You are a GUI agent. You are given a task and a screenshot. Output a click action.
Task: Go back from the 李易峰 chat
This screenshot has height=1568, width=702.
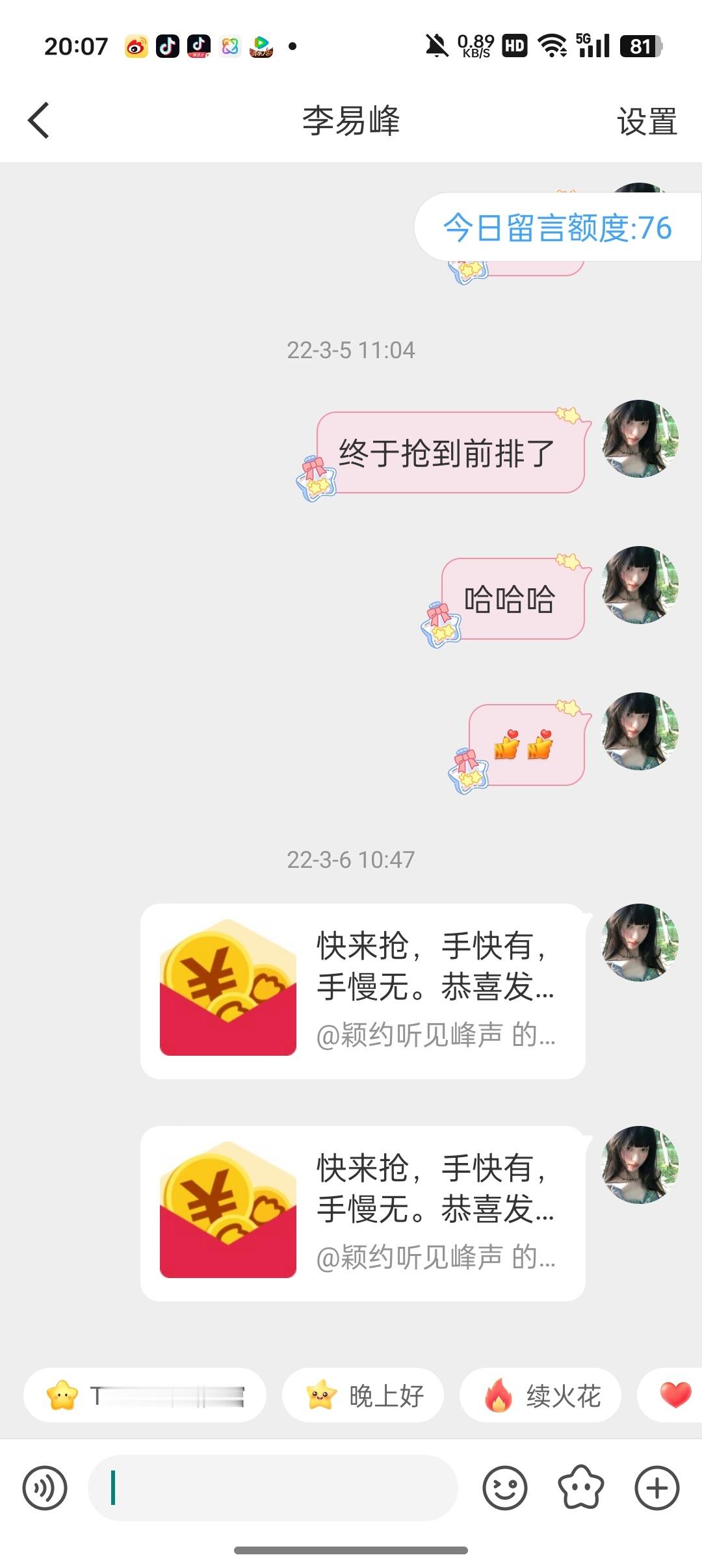39,121
